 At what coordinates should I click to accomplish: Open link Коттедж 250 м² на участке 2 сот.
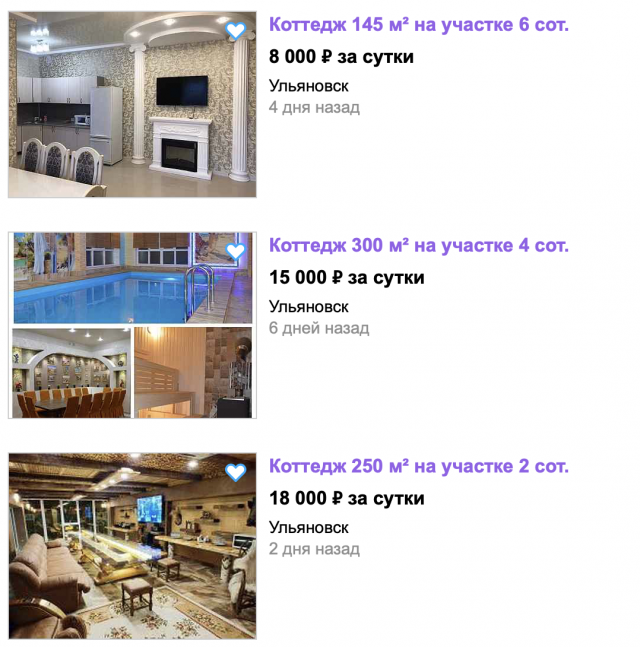[419, 465]
